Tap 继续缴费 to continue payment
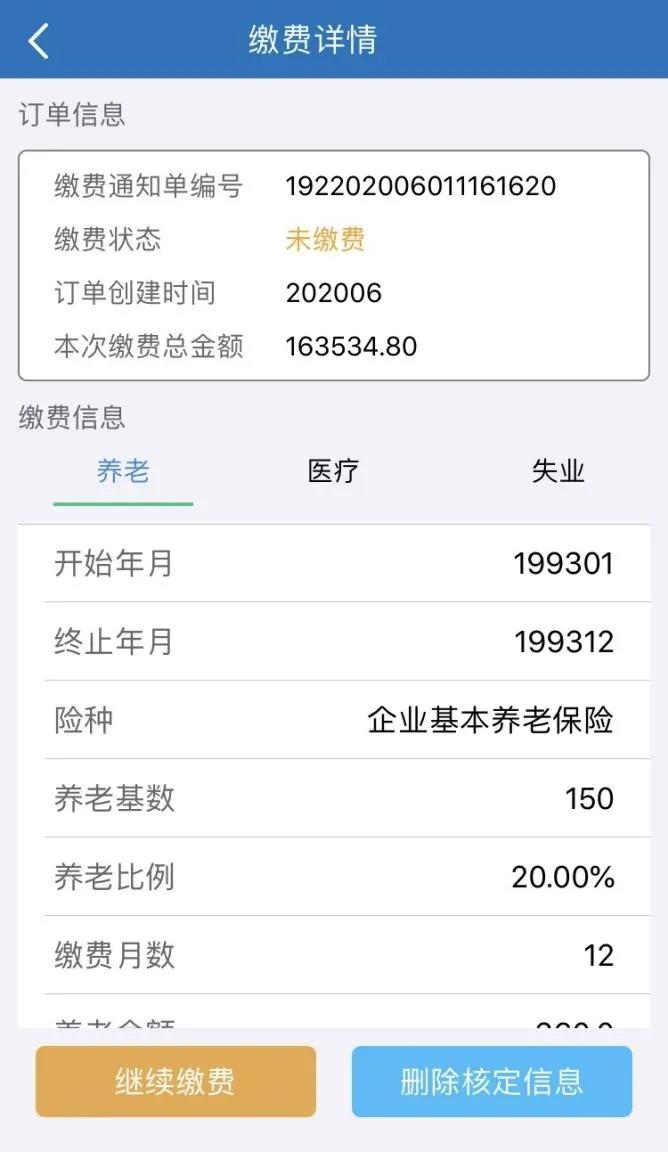 (x=176, y=1081)
